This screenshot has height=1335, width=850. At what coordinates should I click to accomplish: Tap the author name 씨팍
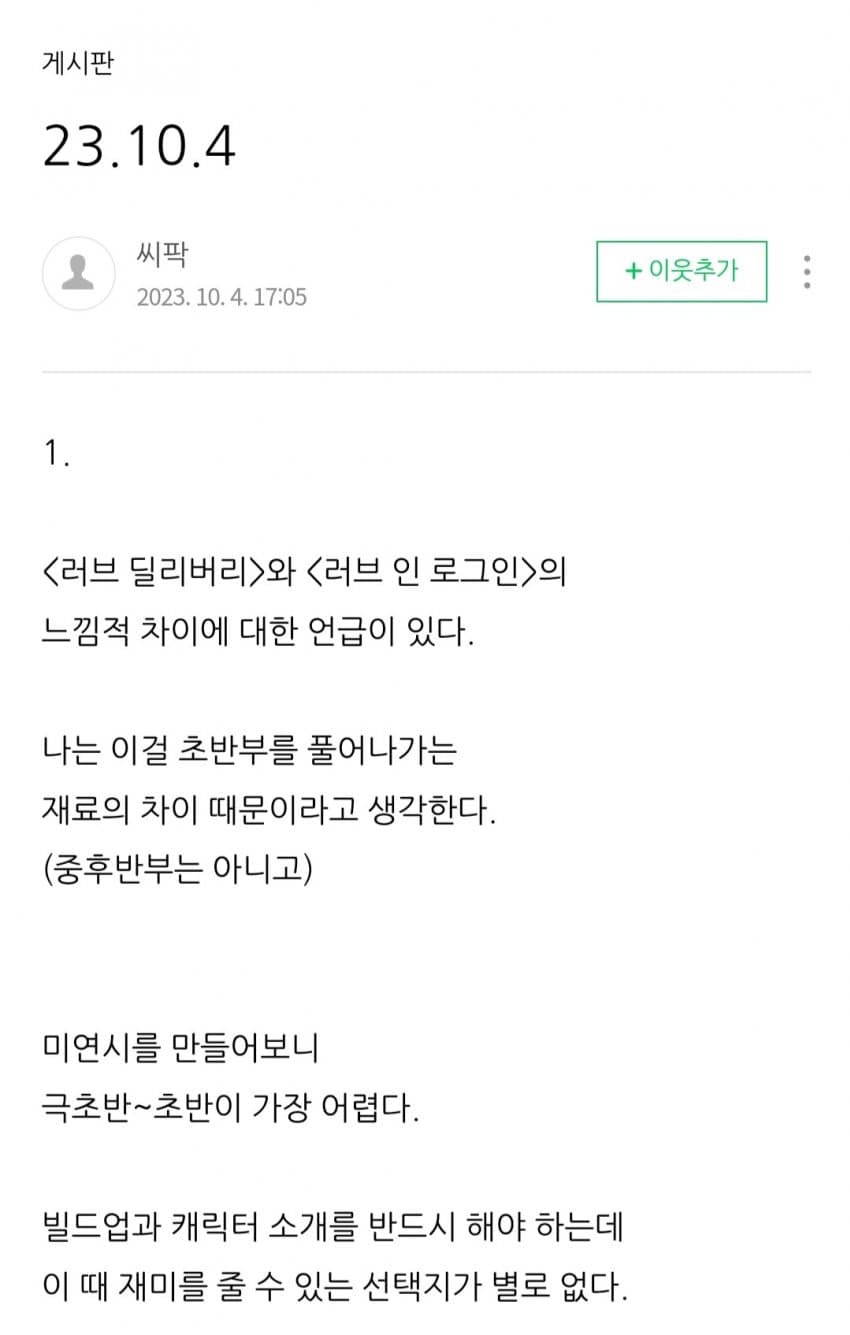coord(160,255)
